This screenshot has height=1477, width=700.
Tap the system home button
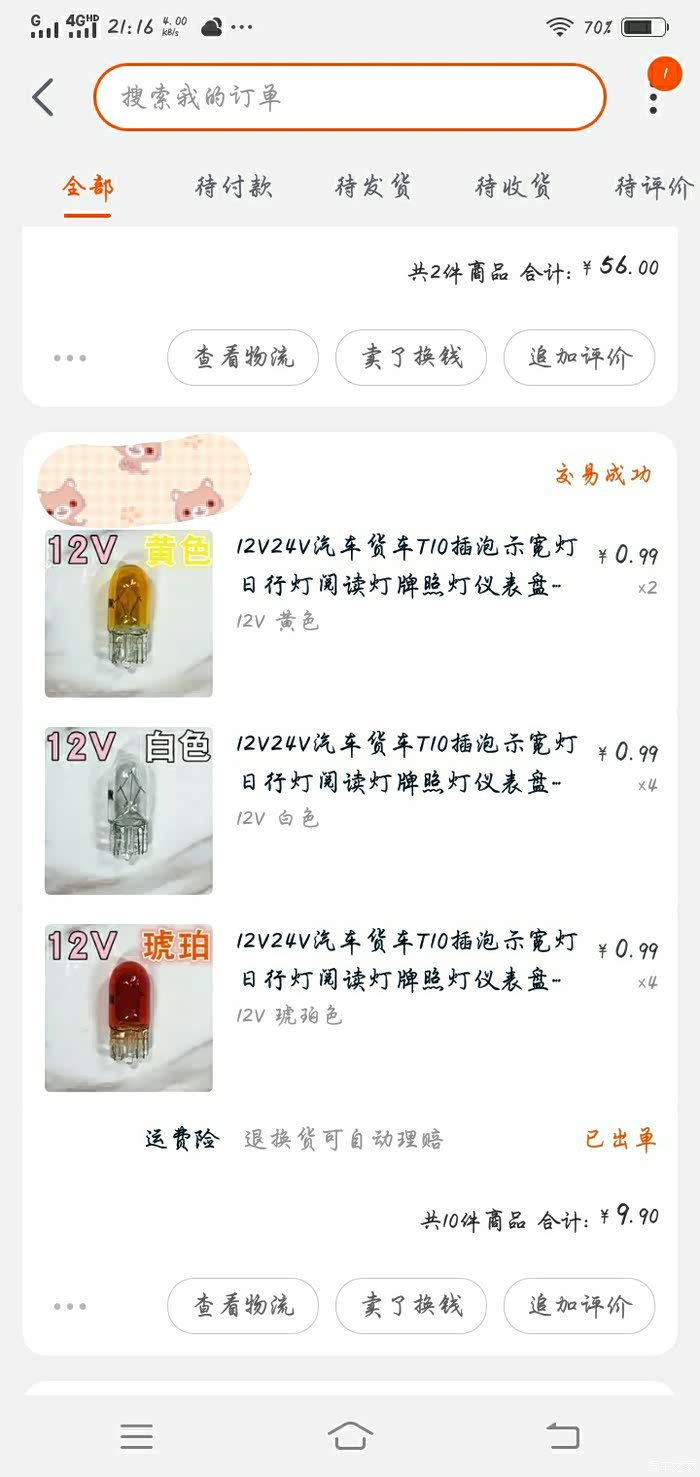350,1436
